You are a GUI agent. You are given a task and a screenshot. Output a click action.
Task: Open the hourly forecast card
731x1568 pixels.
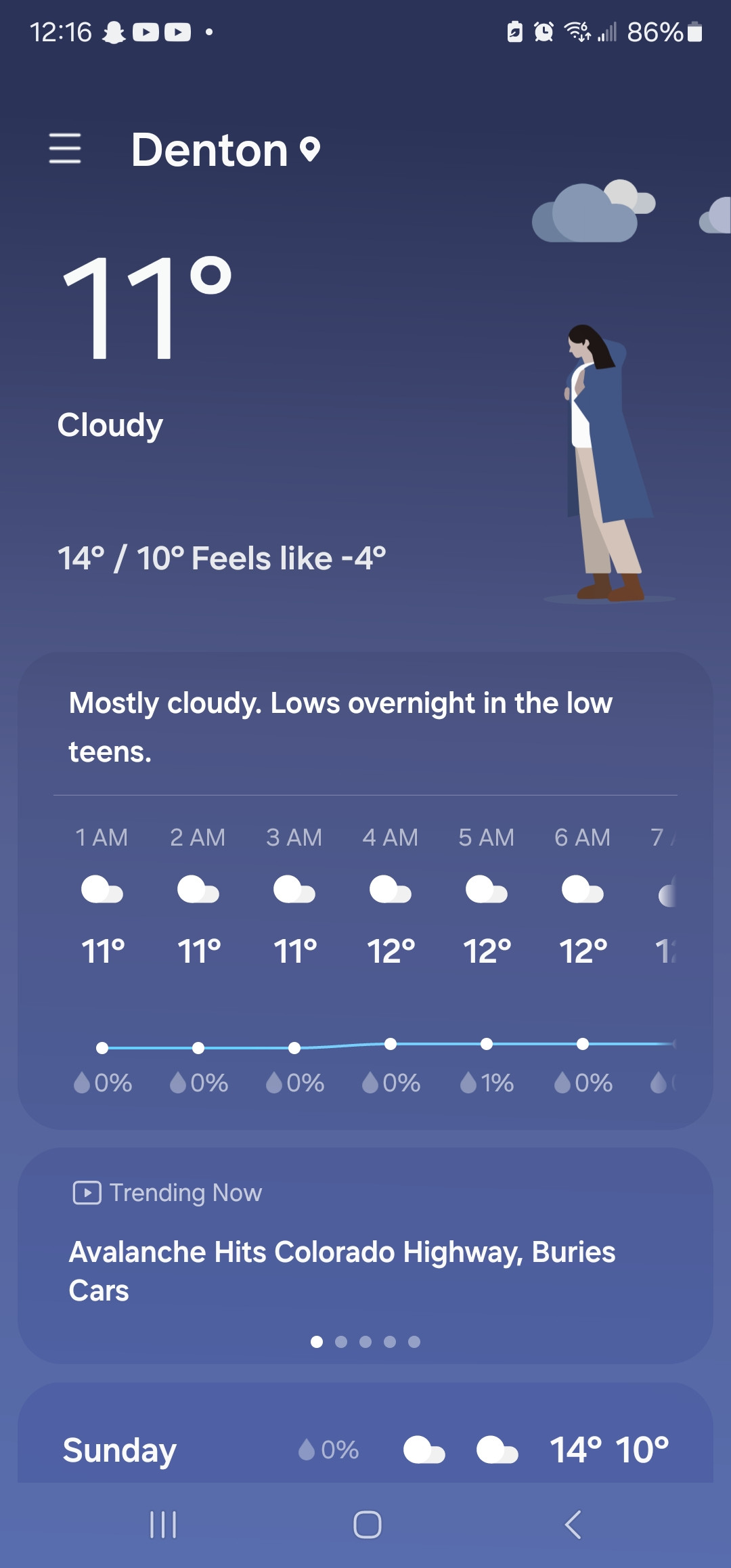point(365,948)
